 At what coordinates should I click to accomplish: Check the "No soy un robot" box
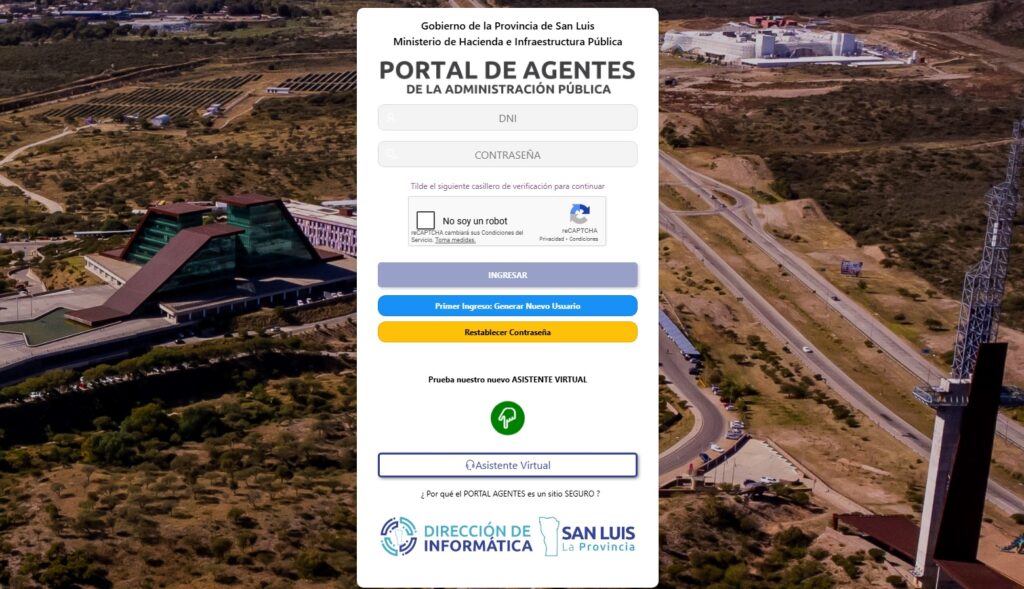[426, 221]
